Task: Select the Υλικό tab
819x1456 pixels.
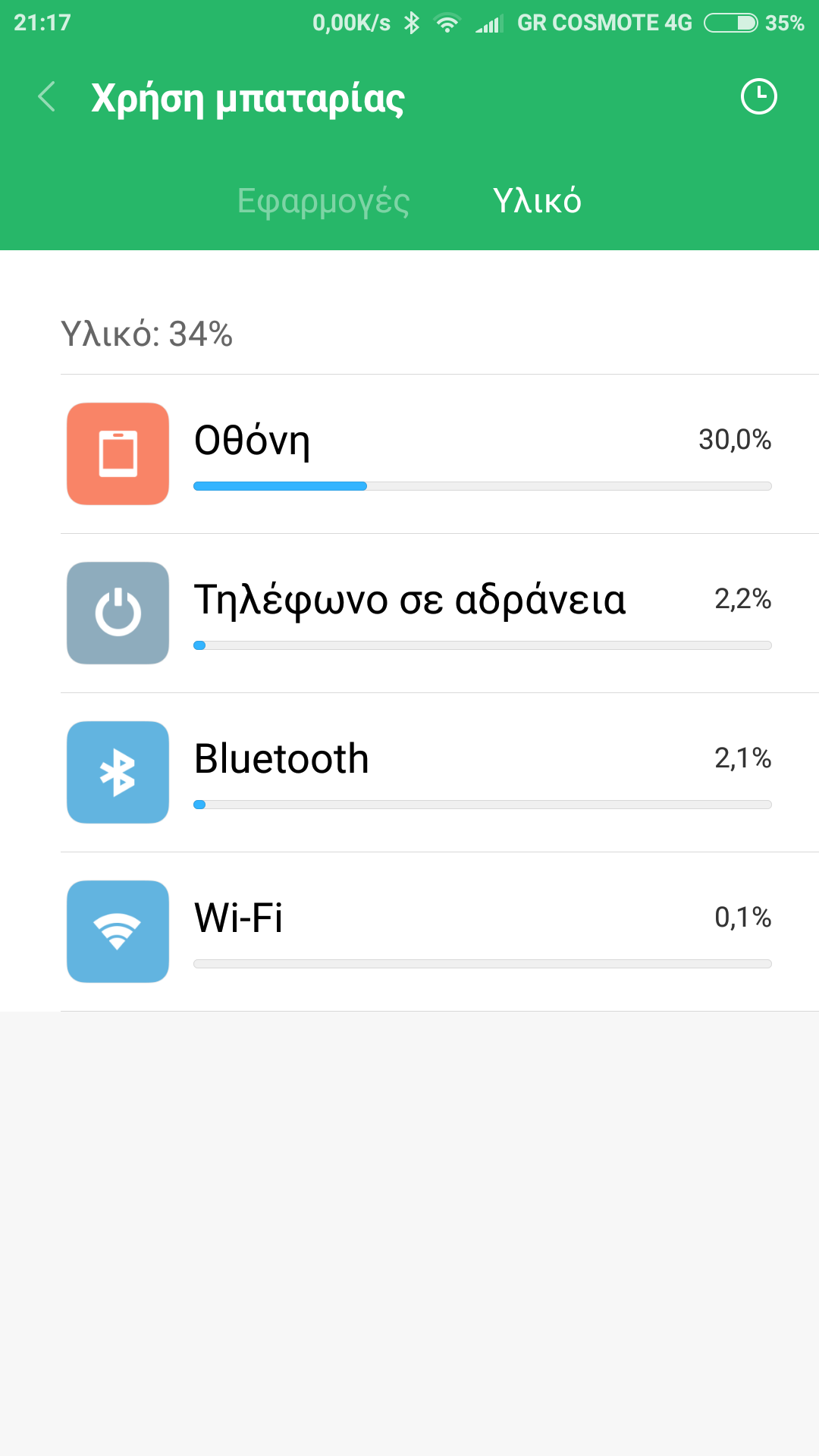Action: click(x=537, y=201)
